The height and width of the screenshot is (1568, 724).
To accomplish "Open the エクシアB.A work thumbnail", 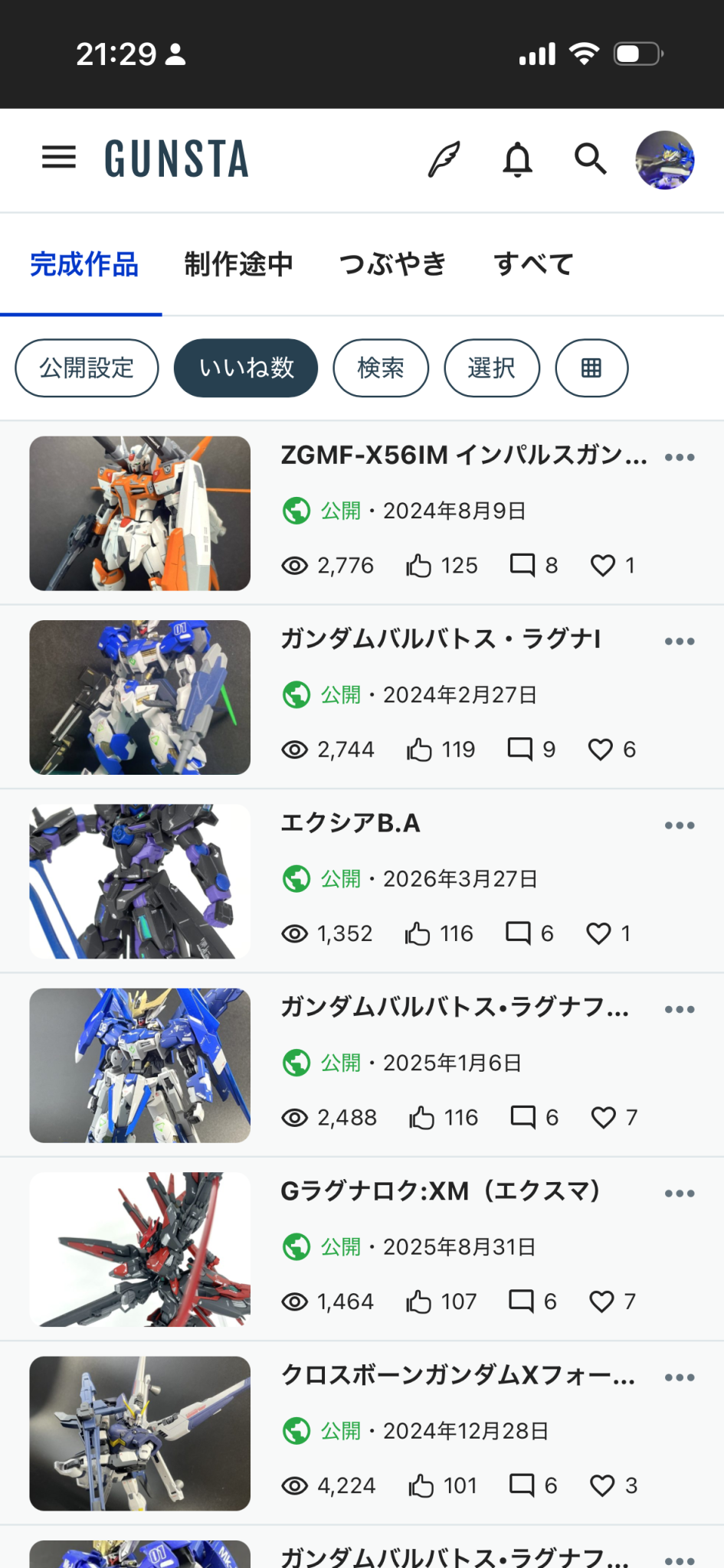I will 140,881.
